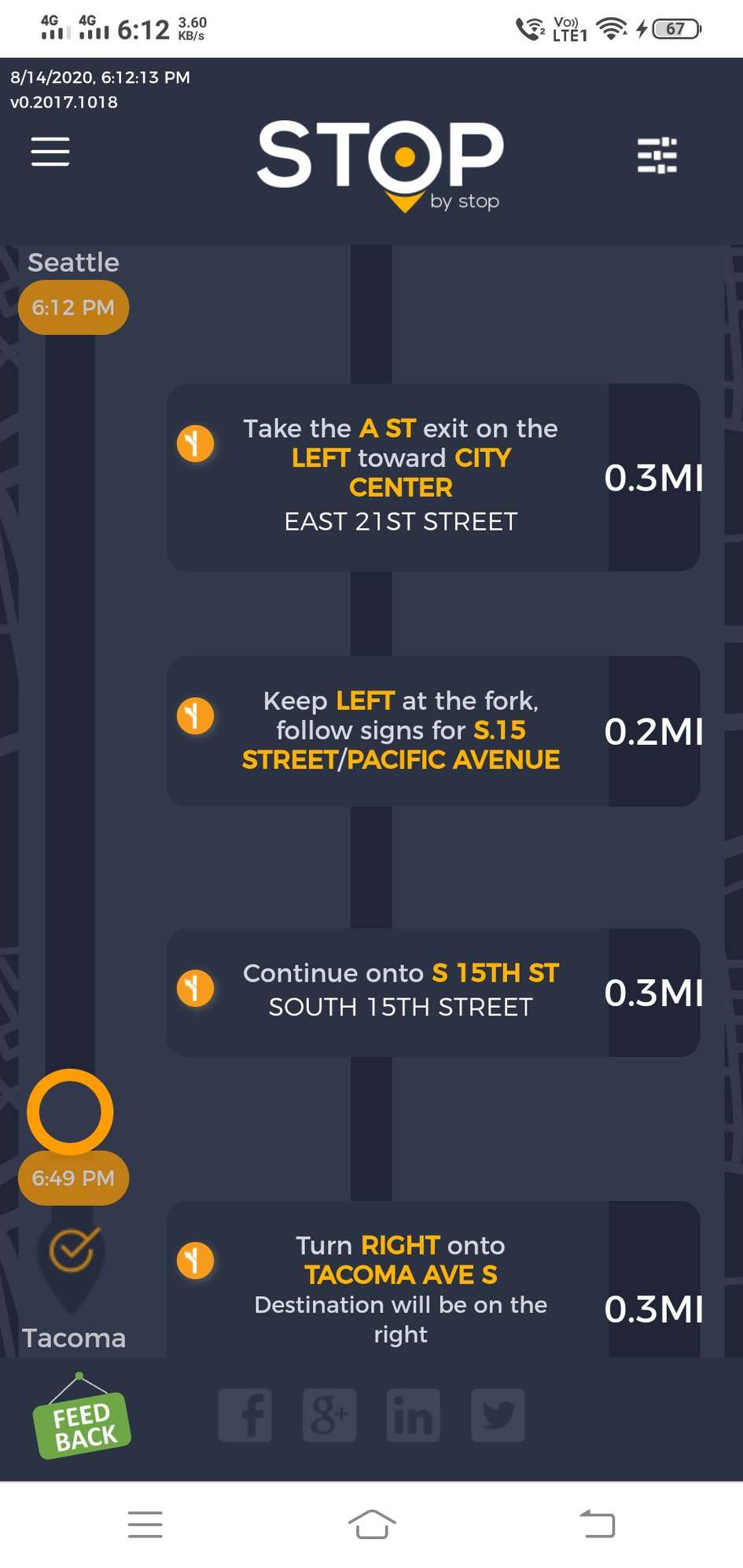Open the filter settings icon
The height and width of the screenshot is (1568, 743).
pyautogui.click(x=657, y=155)
